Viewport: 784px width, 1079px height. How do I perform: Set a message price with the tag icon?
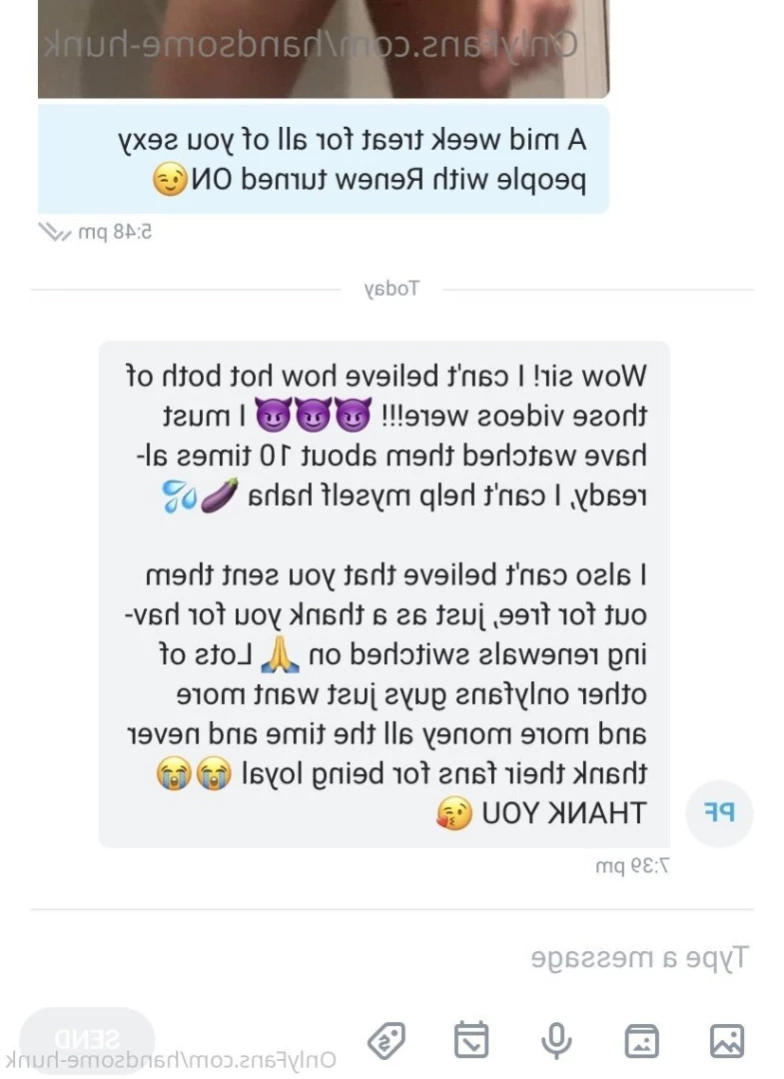tap(386, 1041)
